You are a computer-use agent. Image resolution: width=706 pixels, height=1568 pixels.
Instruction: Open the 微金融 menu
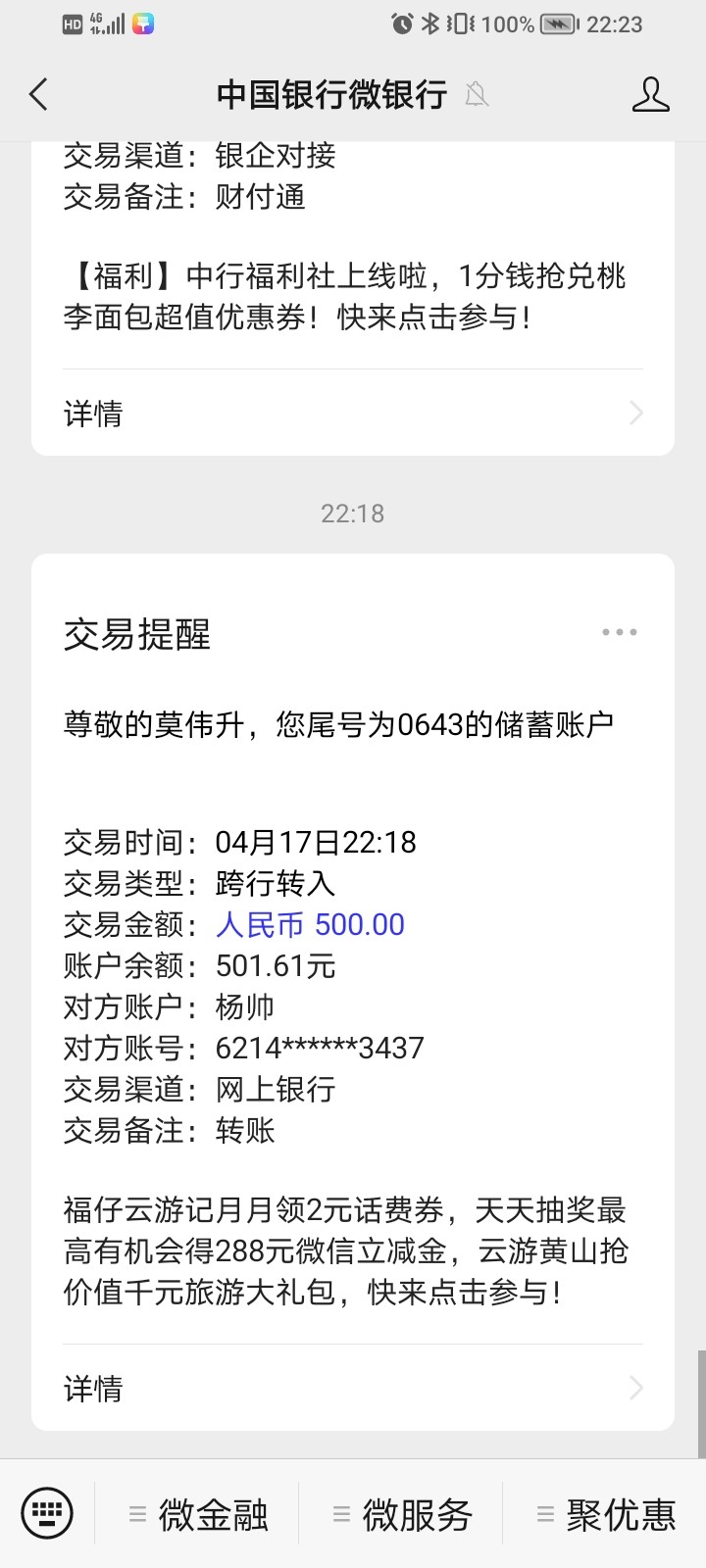coord(199,1515)
